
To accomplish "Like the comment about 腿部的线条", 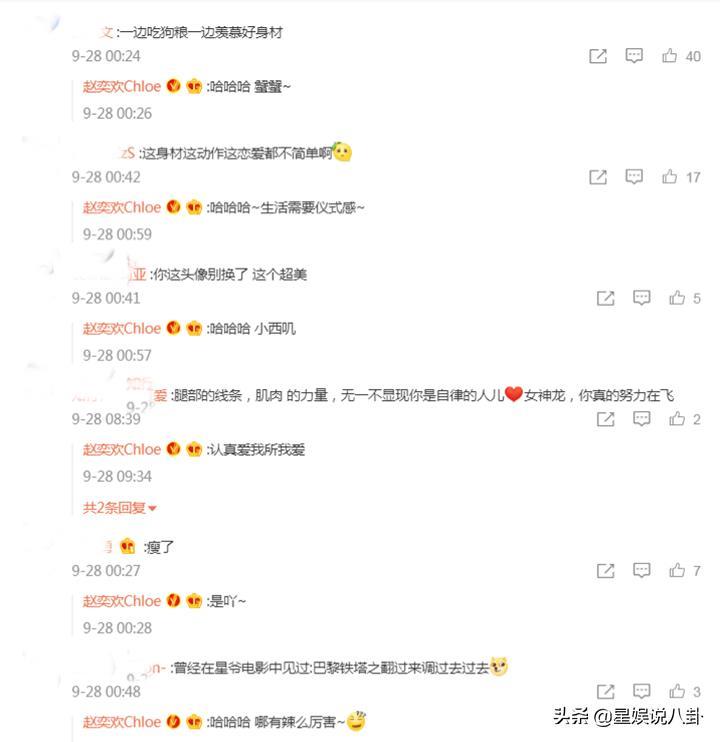I will [x=678, y=419].
